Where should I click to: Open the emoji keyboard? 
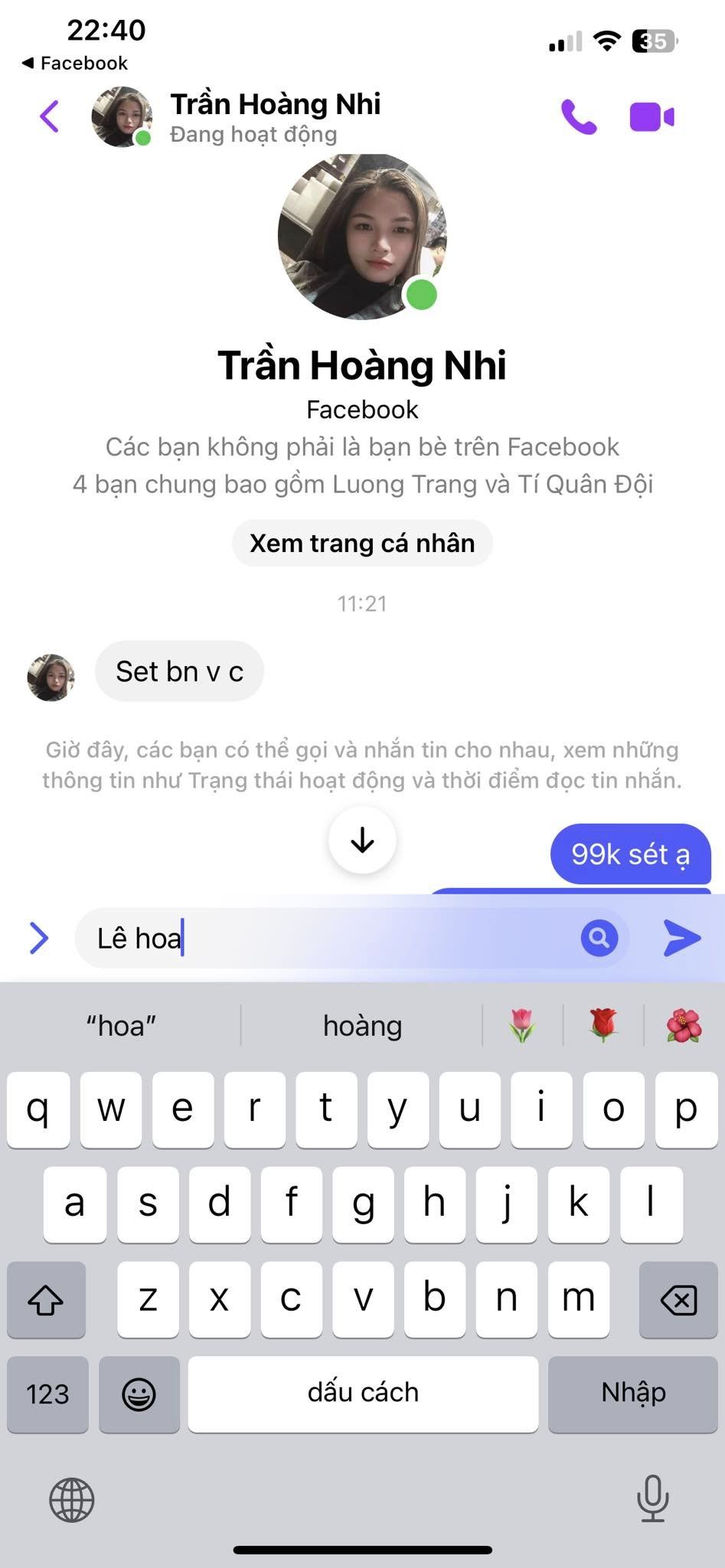pyautogui.click(x=139, y=1394)
